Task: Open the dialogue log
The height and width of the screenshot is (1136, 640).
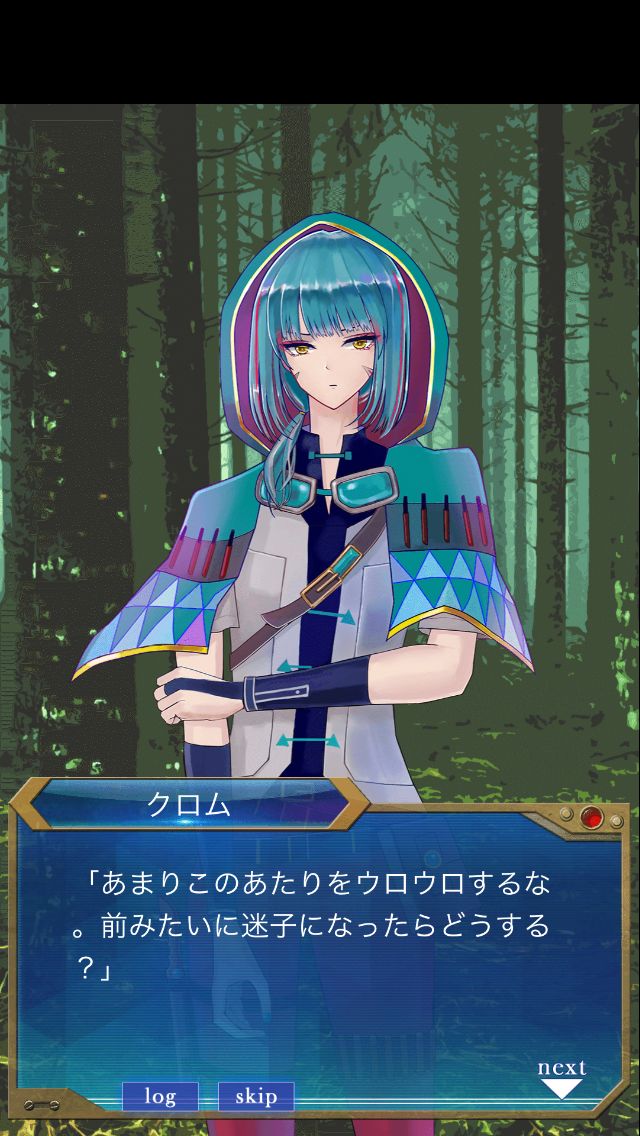Action: tap(160, 1096)
